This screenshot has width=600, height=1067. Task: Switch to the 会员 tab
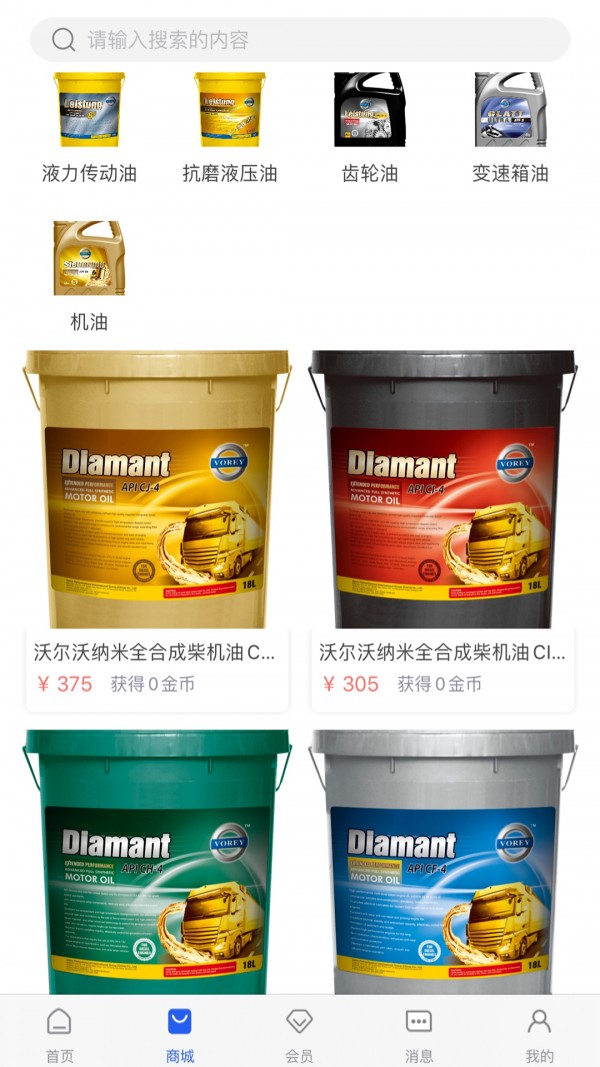299,1033
